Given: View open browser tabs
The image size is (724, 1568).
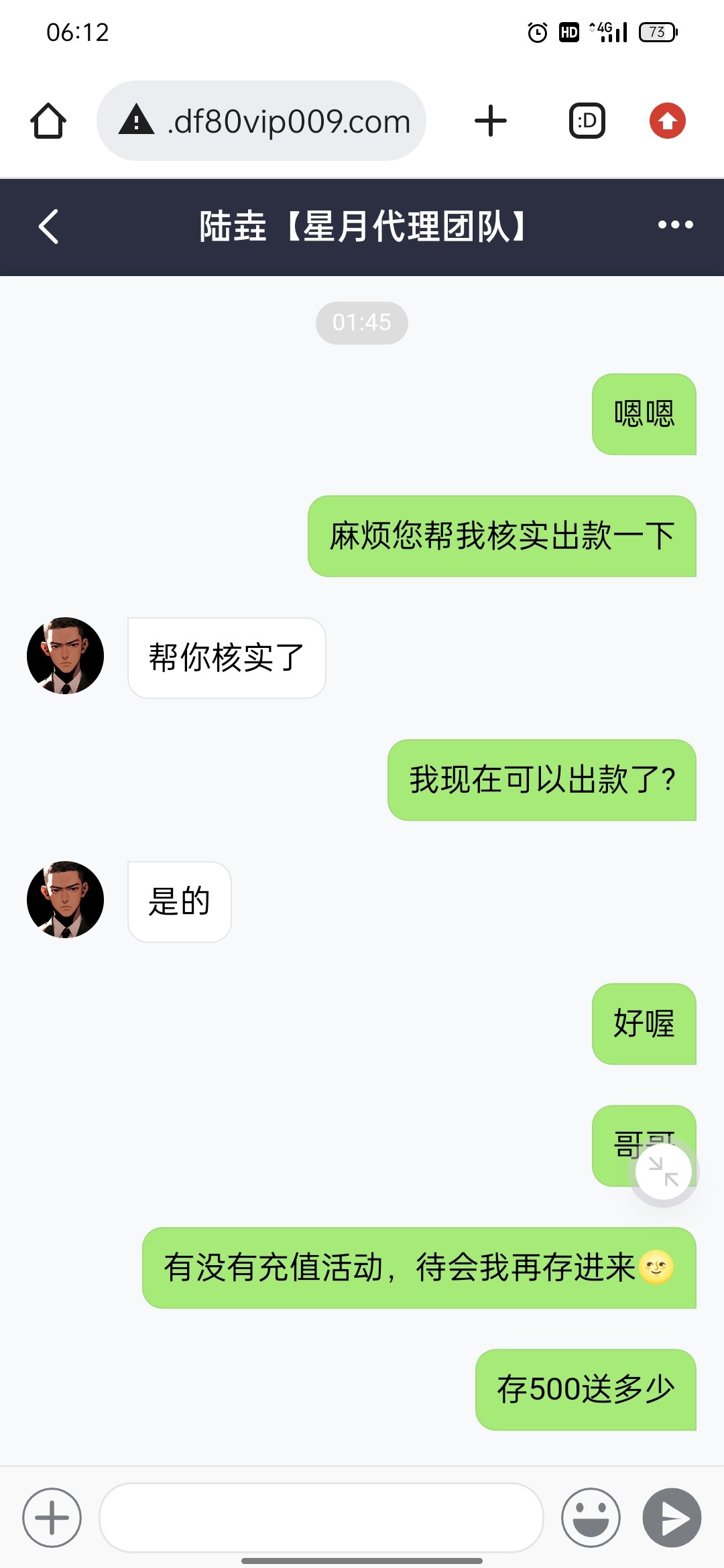Looking at the screenshot, I should [x=587, y=121].
